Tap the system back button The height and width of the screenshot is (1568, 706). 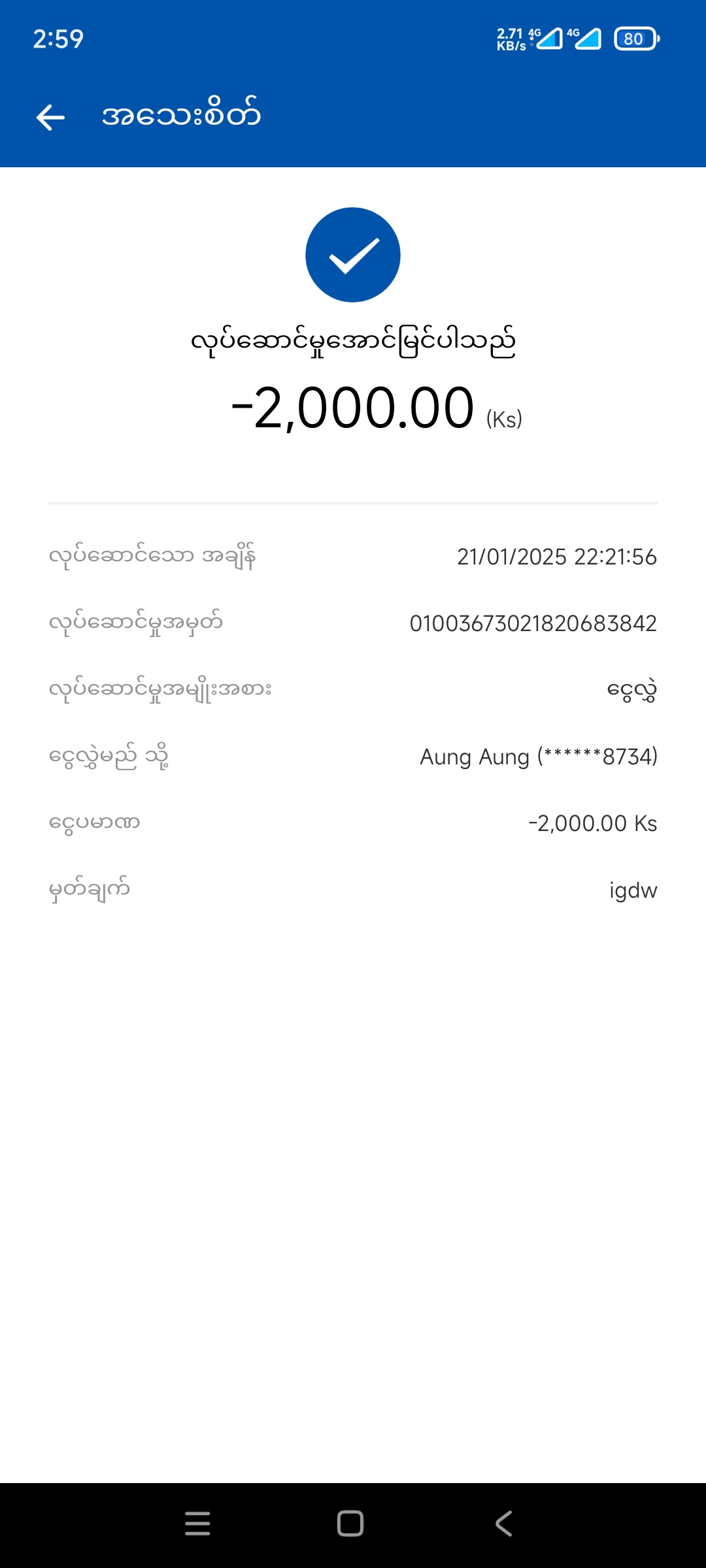503,1524
